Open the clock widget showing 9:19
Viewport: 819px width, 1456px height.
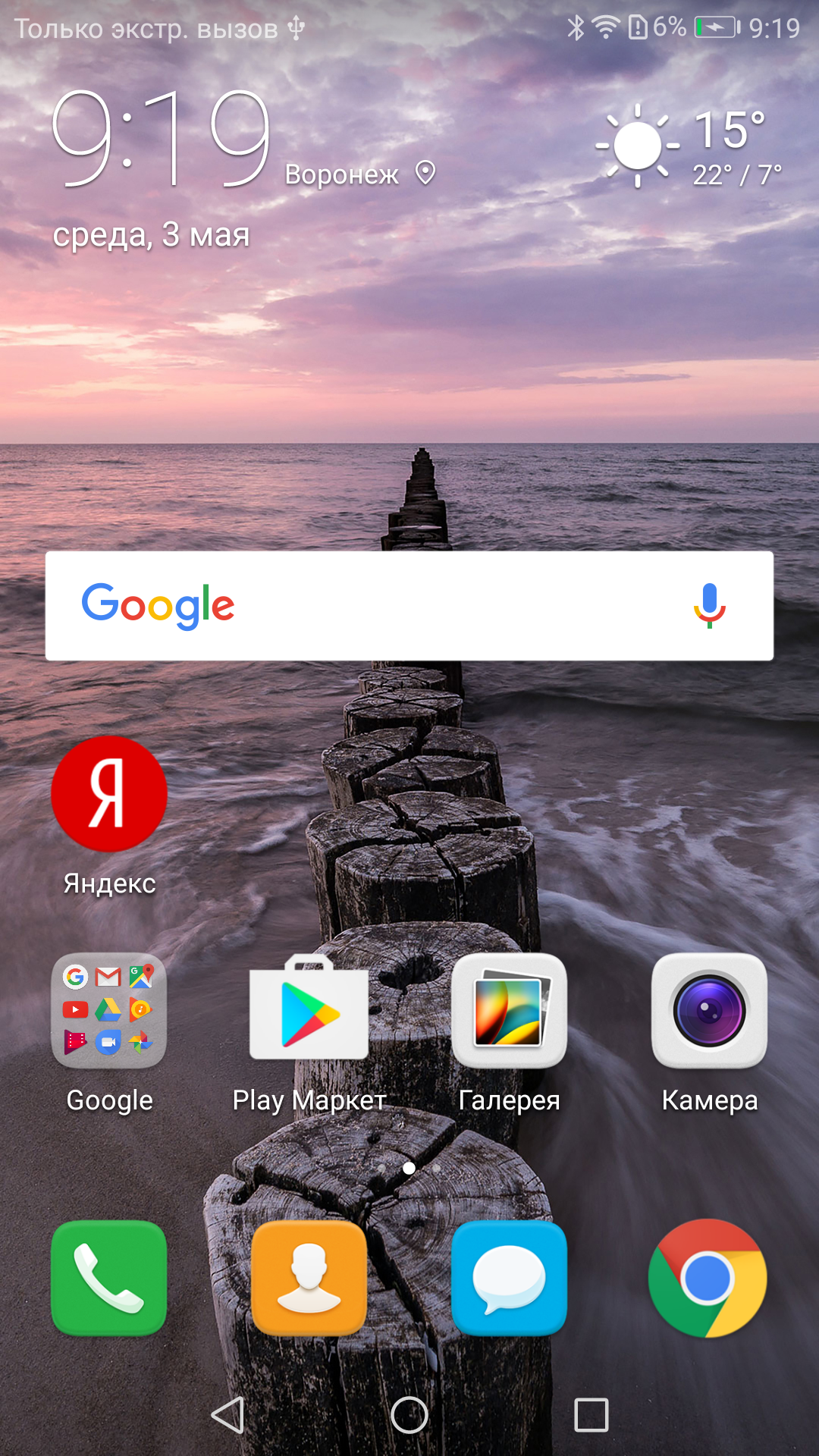[x=161, y=137]
